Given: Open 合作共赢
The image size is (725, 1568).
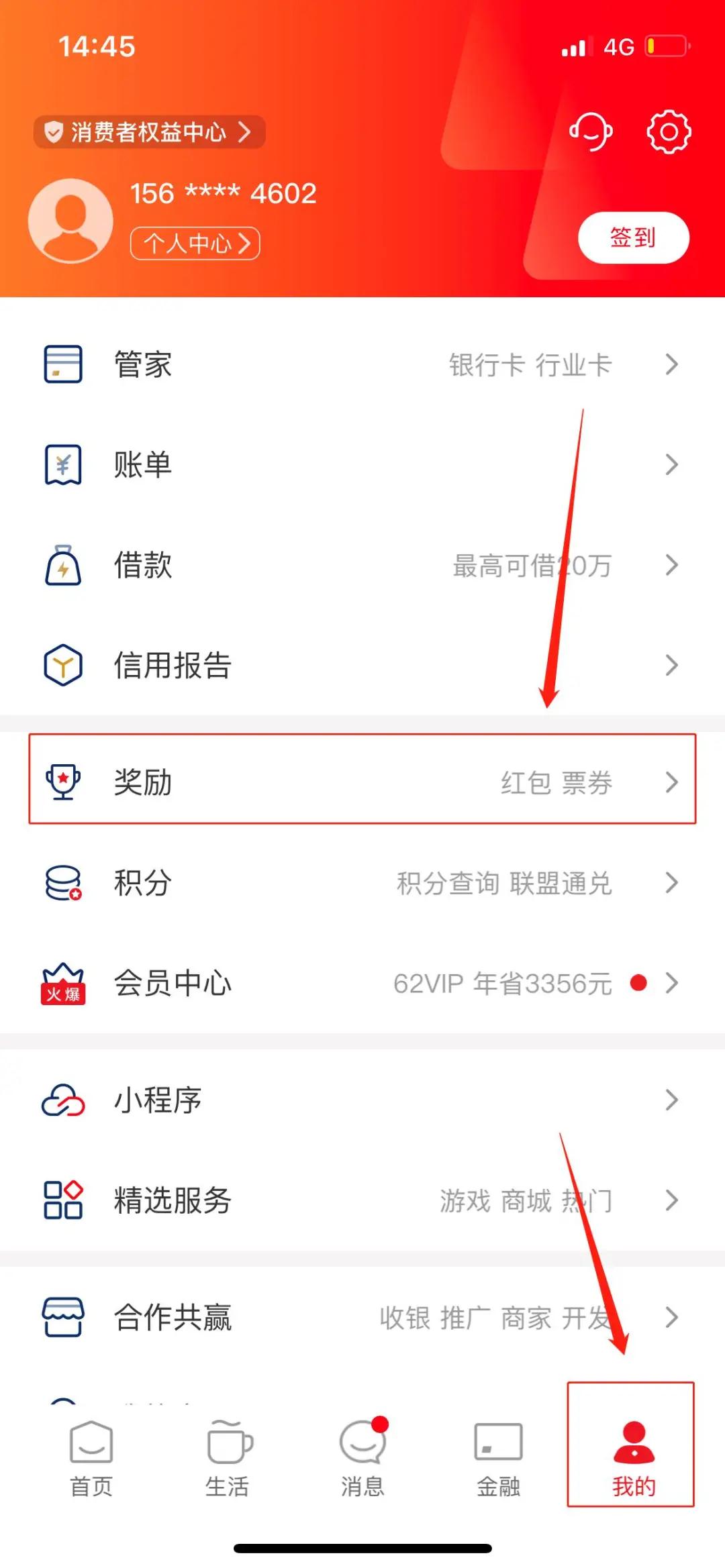Looking at the screenshot, I should click(362, 1317).
